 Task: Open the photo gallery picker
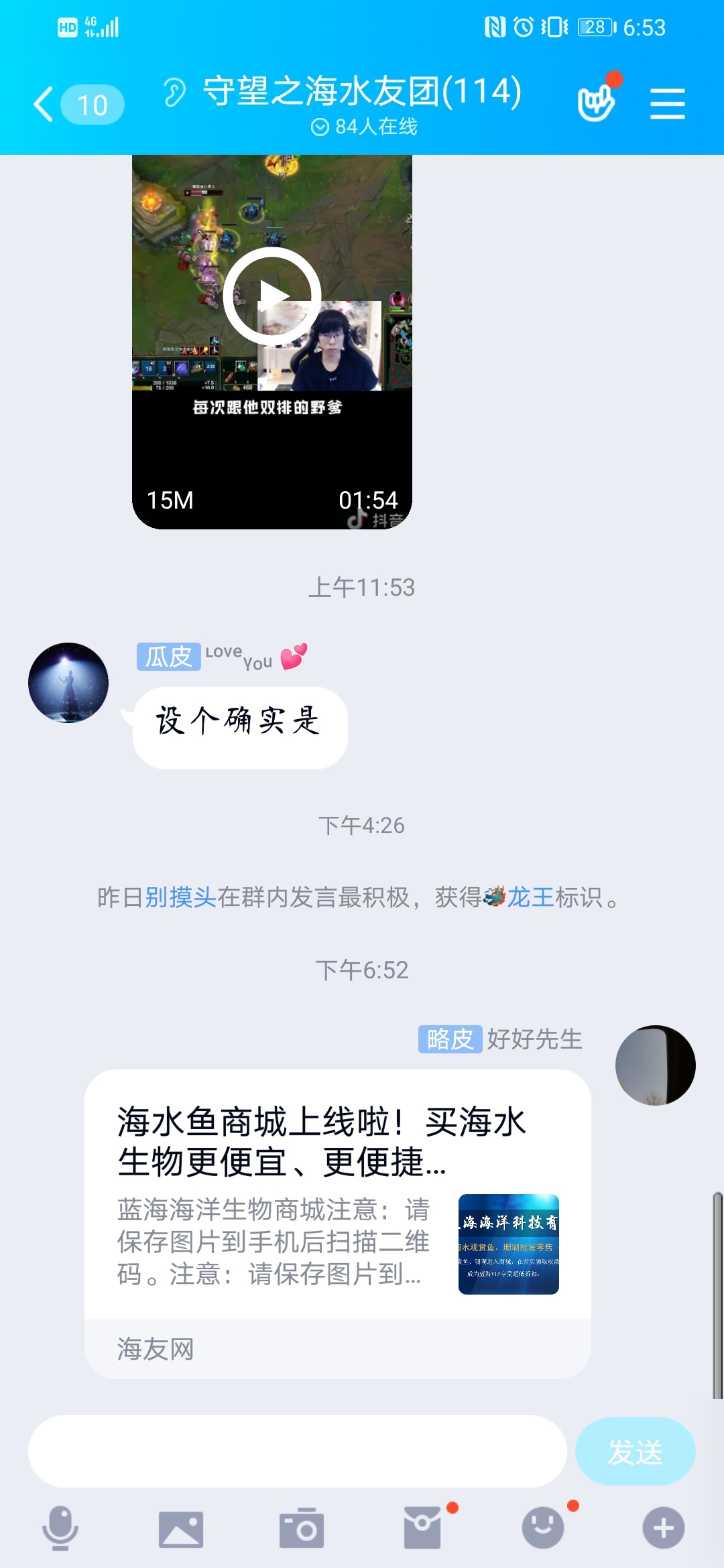tap(180, 1528)
